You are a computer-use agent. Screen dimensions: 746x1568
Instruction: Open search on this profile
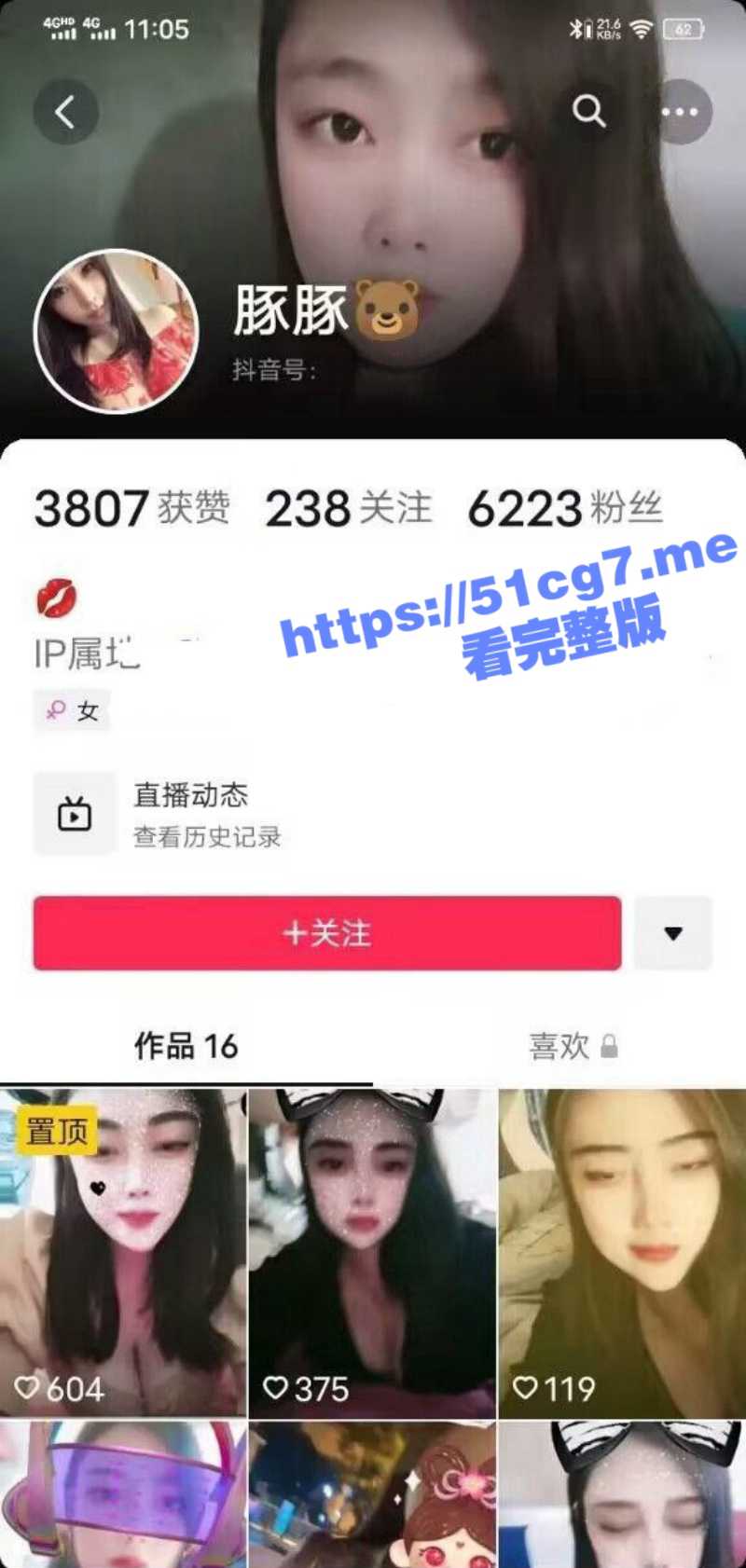[x=588, y=112]
